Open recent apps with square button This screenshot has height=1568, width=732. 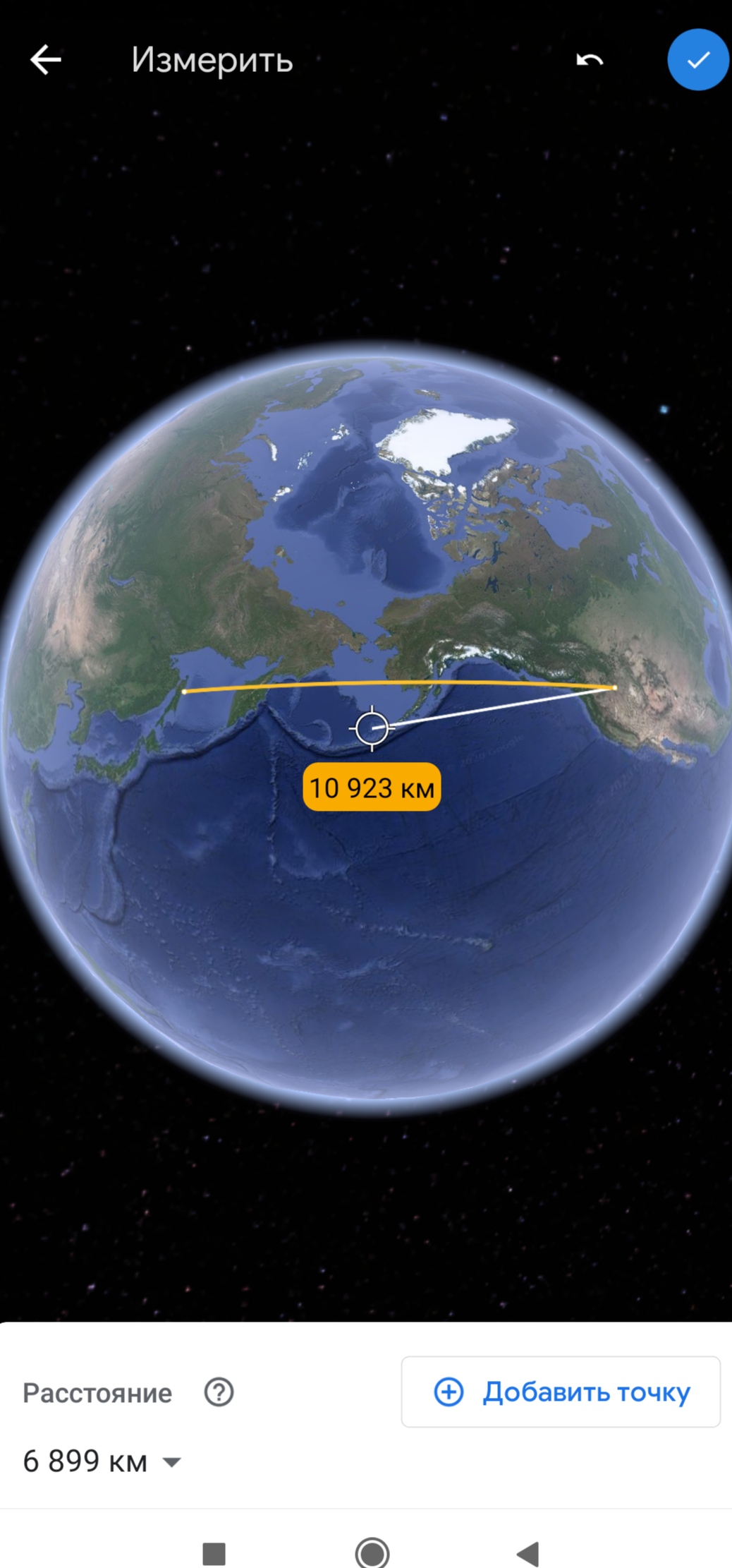click(214, 1553)
